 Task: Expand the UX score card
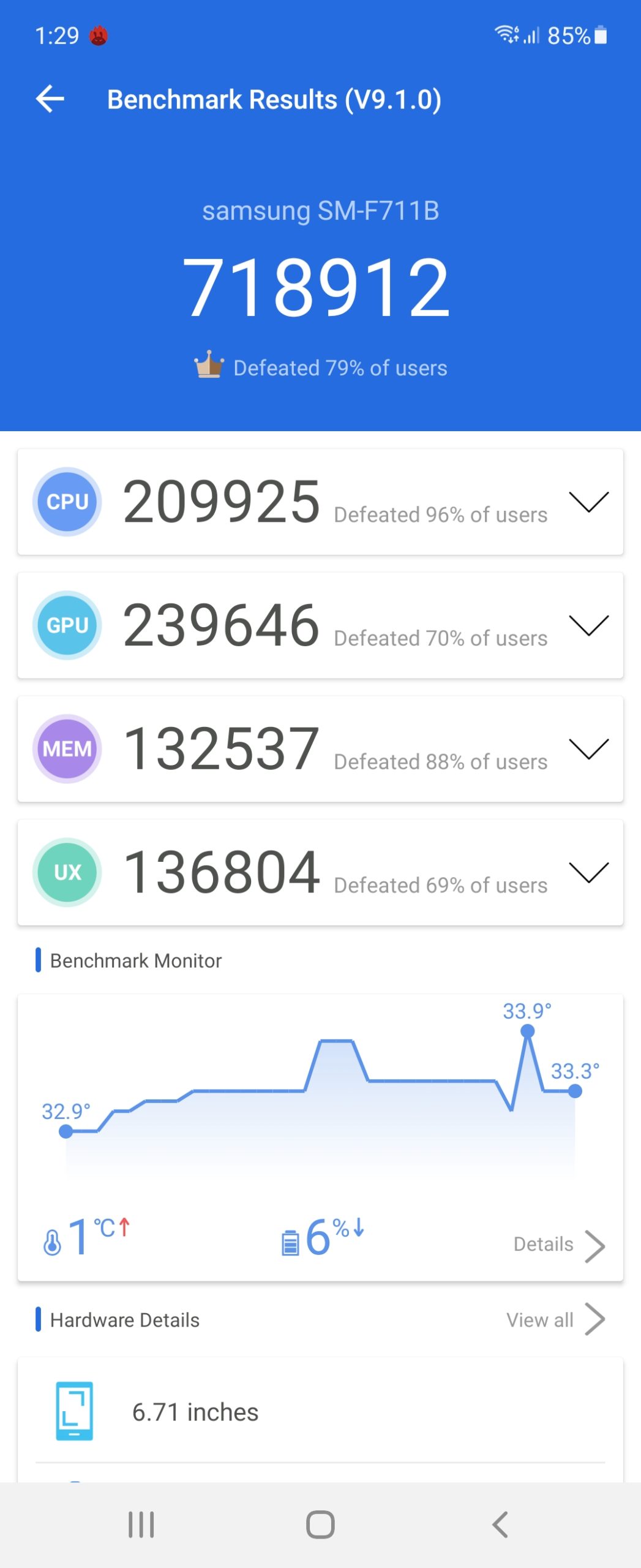[588, 872]
